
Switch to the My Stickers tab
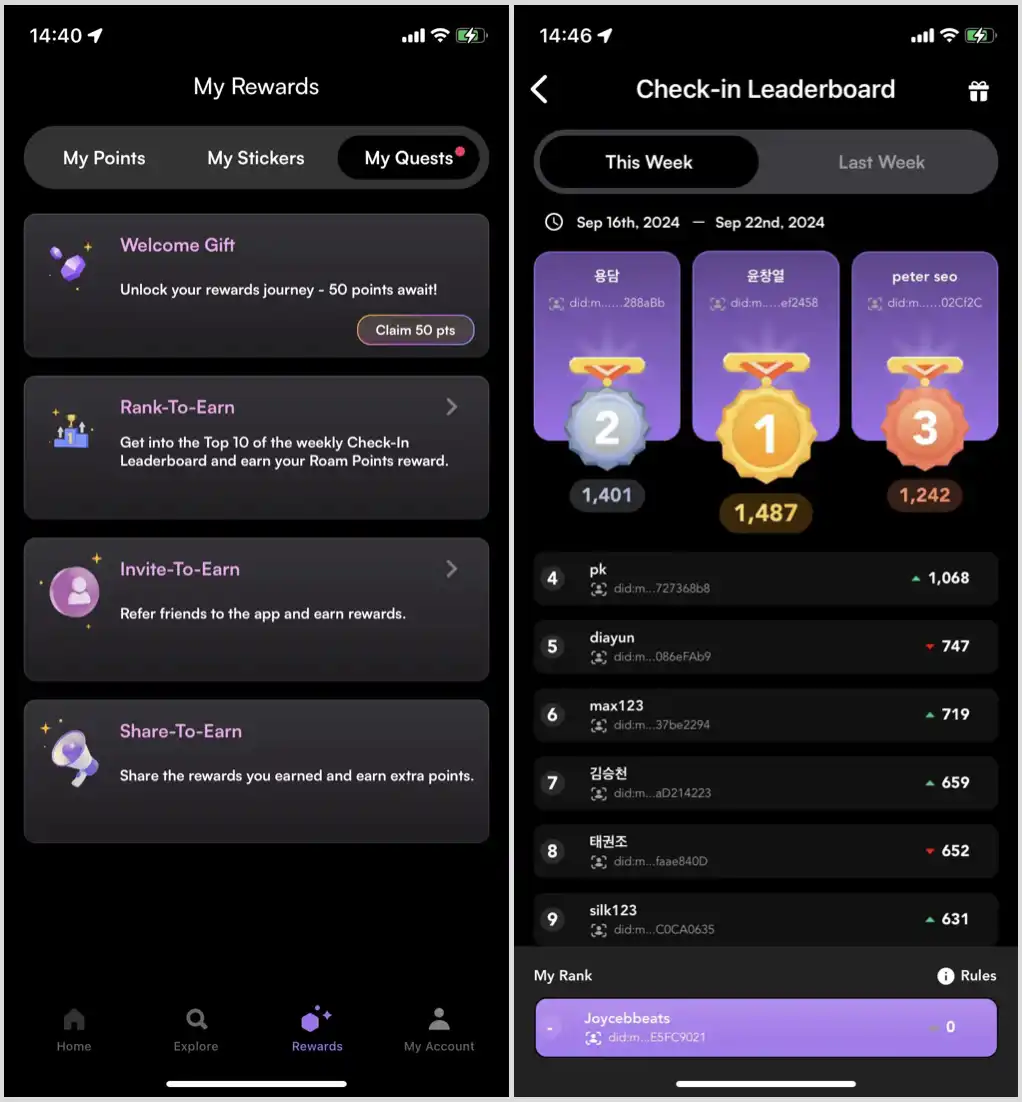(255, 158)
